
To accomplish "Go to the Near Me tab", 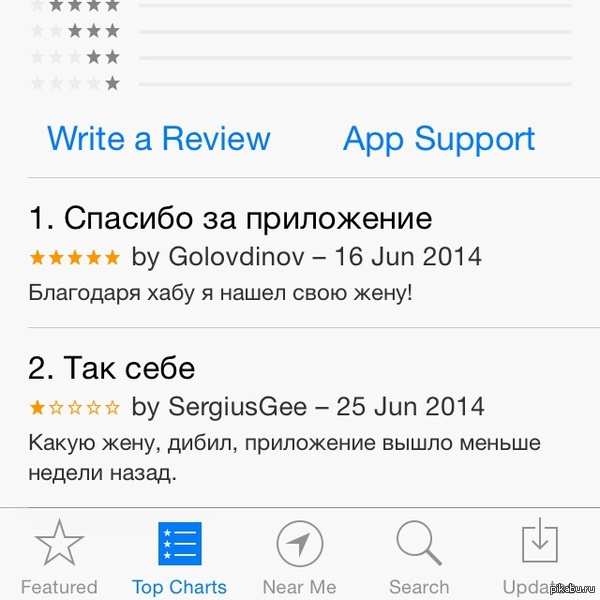I will pos(299,557).
